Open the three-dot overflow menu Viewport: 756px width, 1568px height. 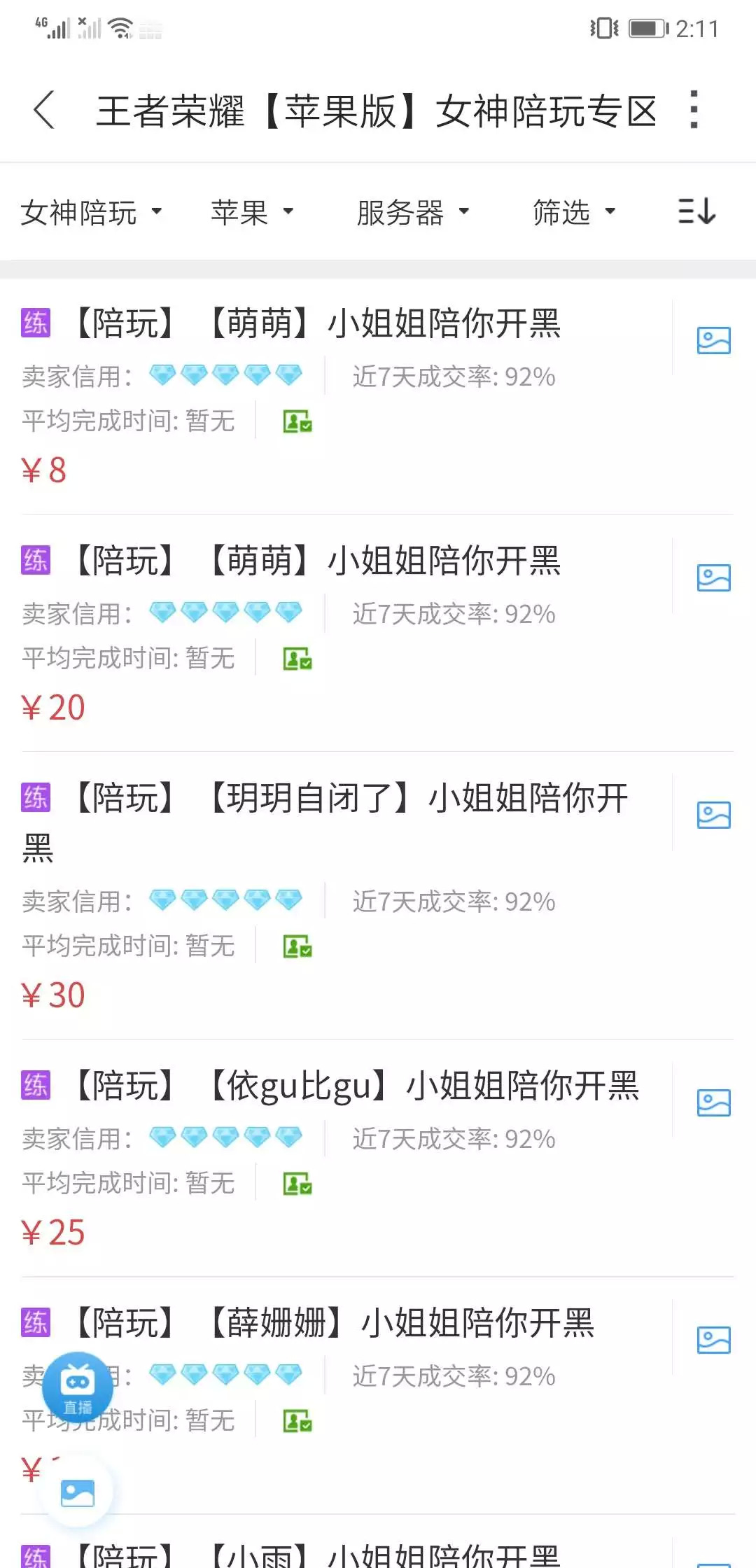(x=693, y=110)
